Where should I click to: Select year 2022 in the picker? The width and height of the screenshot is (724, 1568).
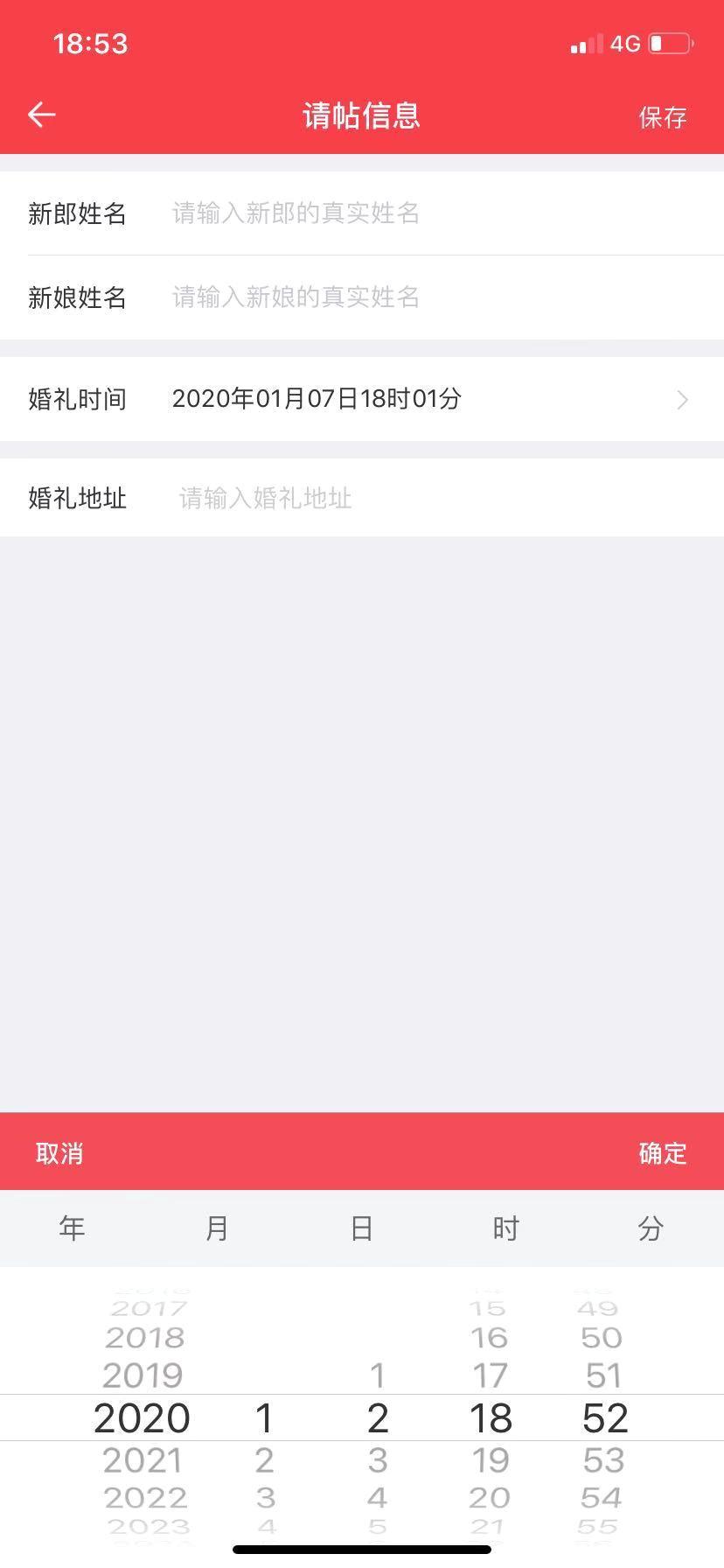[145, 1498]
